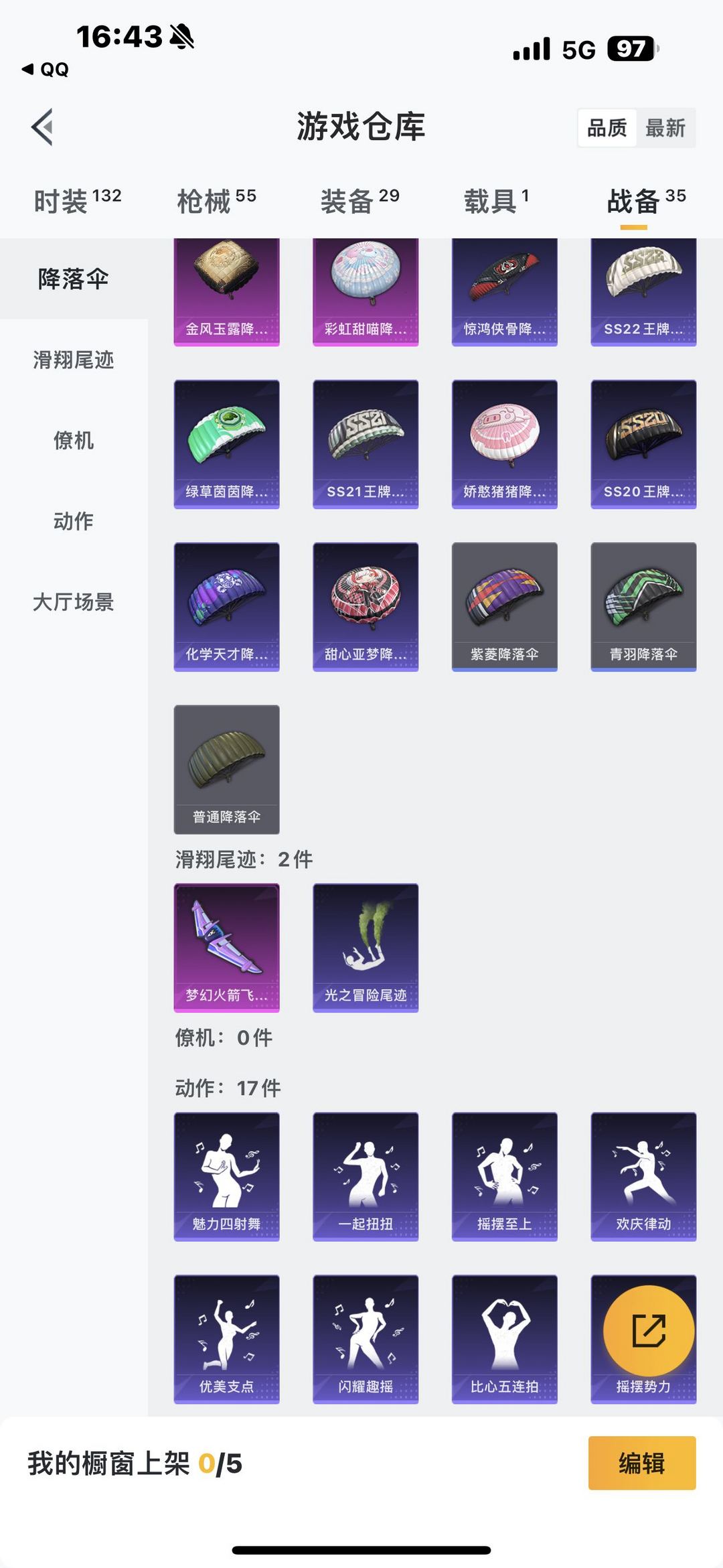Open the 枪械 tab
The width and height of the screenshot is (723, 1568).
(x=217, y=201)
